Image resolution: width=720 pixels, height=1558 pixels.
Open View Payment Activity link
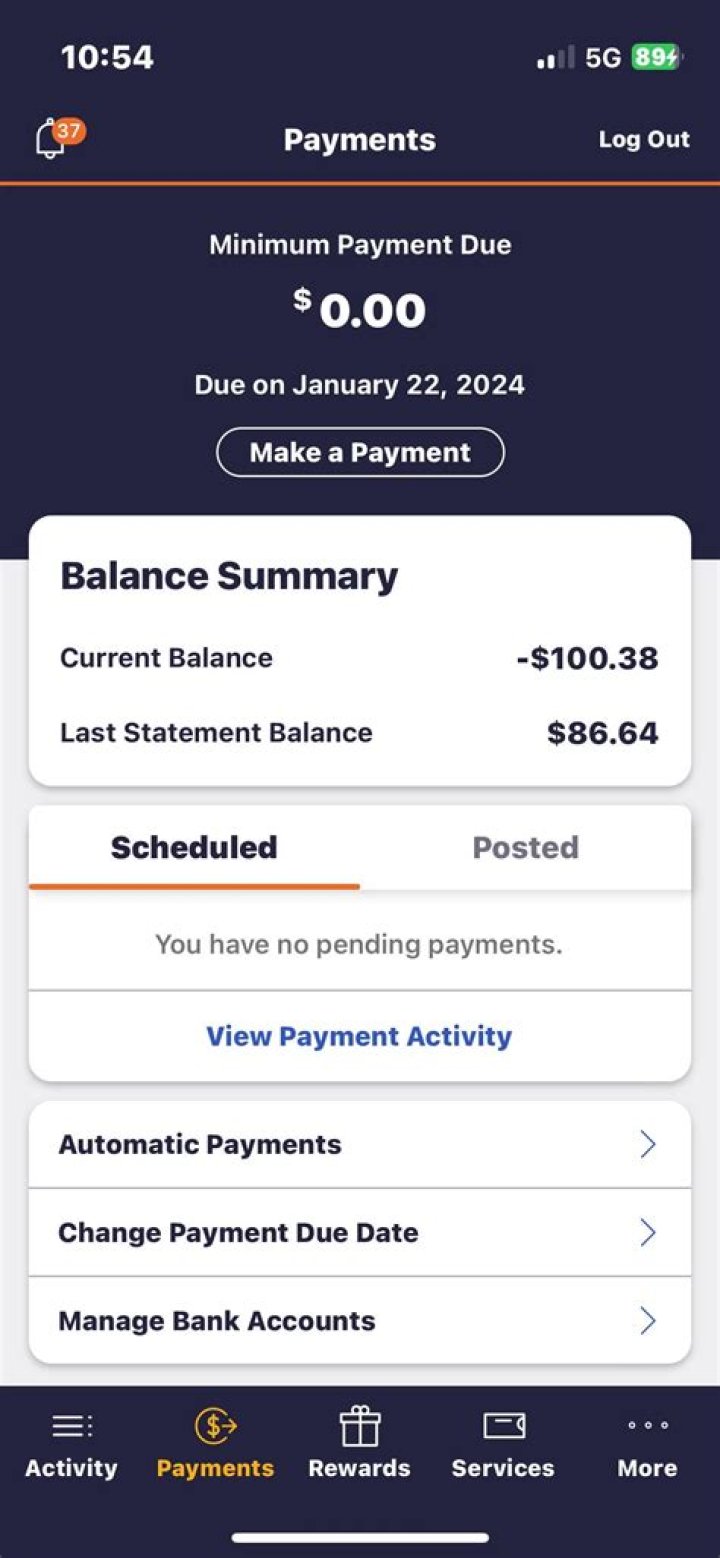[359, 1036]
